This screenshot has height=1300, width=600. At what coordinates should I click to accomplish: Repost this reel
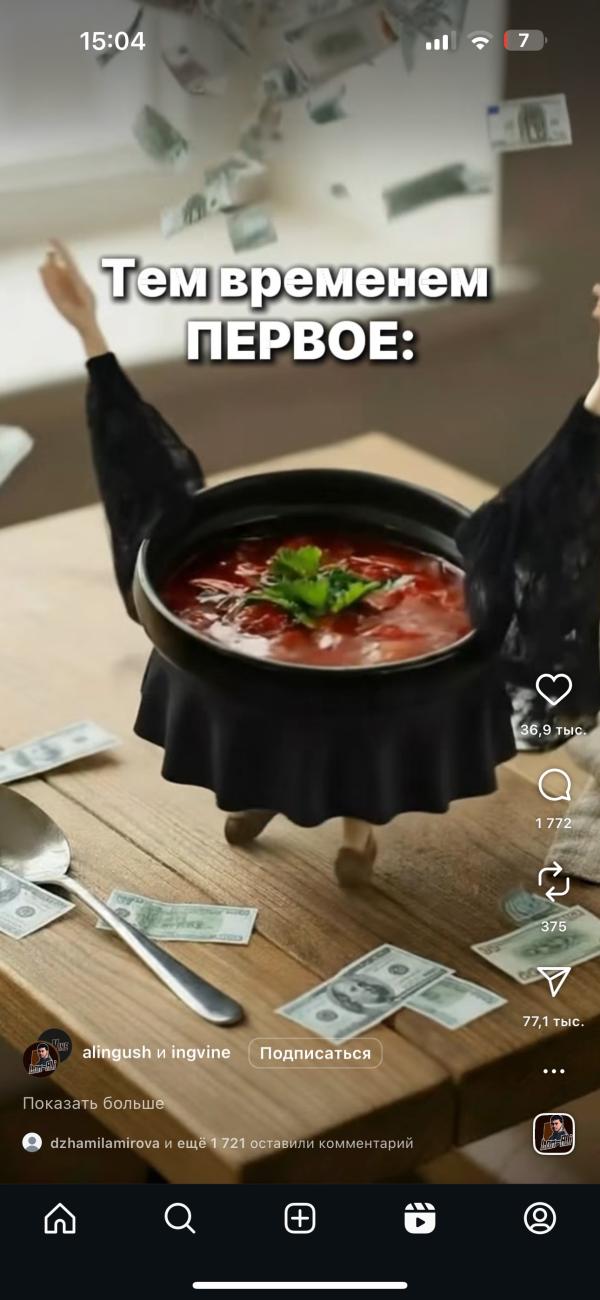553,882
